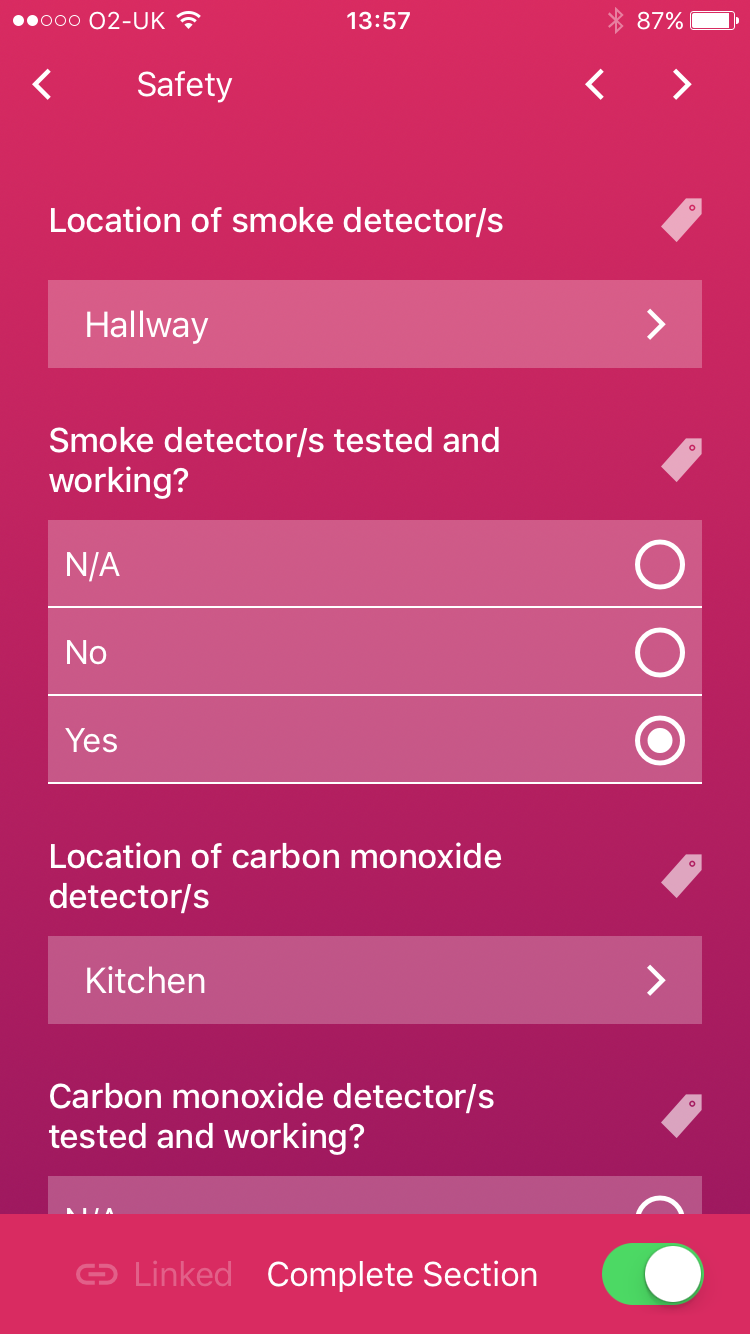The image size is (750, 1334).
Task: Tap the tag icon beside smoke detector location
Action: [x=682, y=220]
